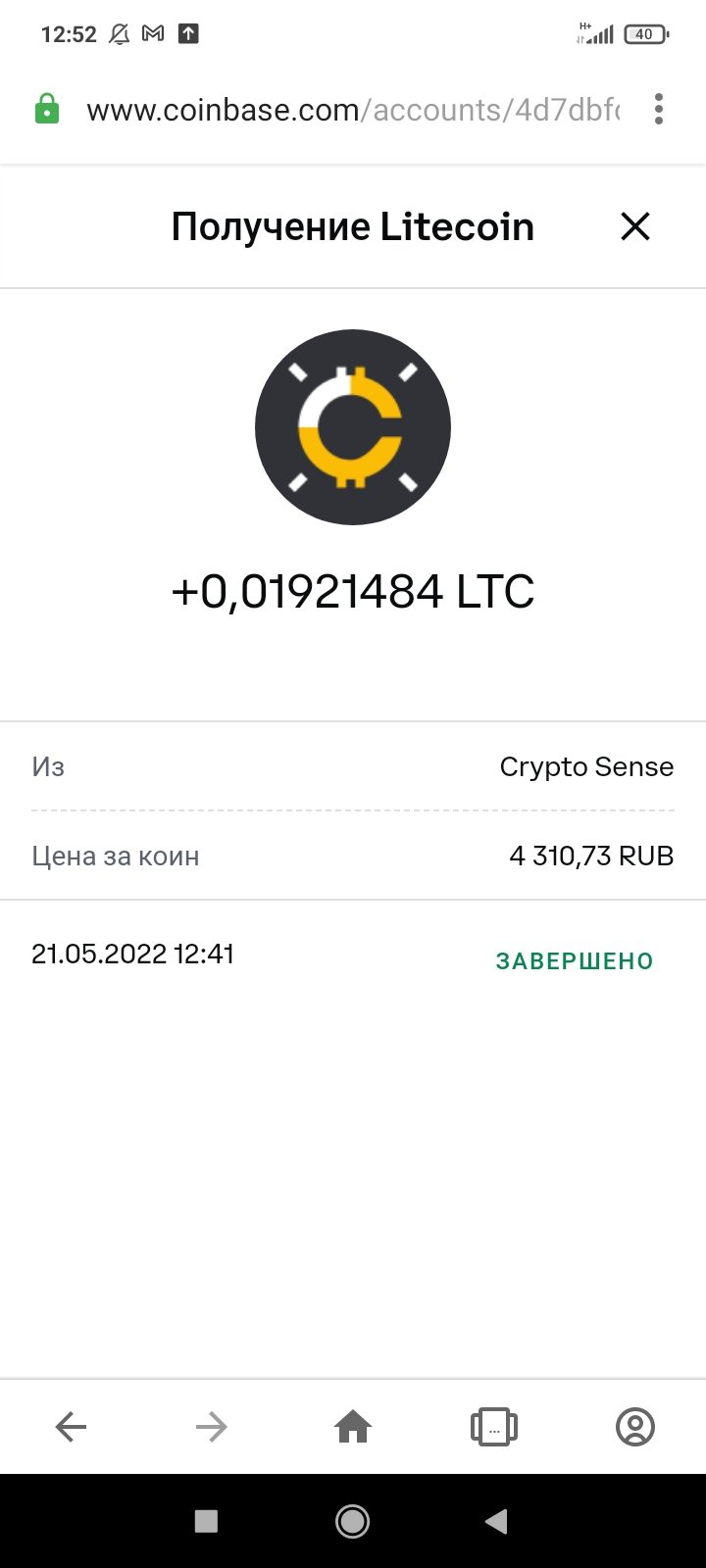Tap the coinbase.com address bar
Viewport: 706px width, 1568px height.
click(353, 110)
